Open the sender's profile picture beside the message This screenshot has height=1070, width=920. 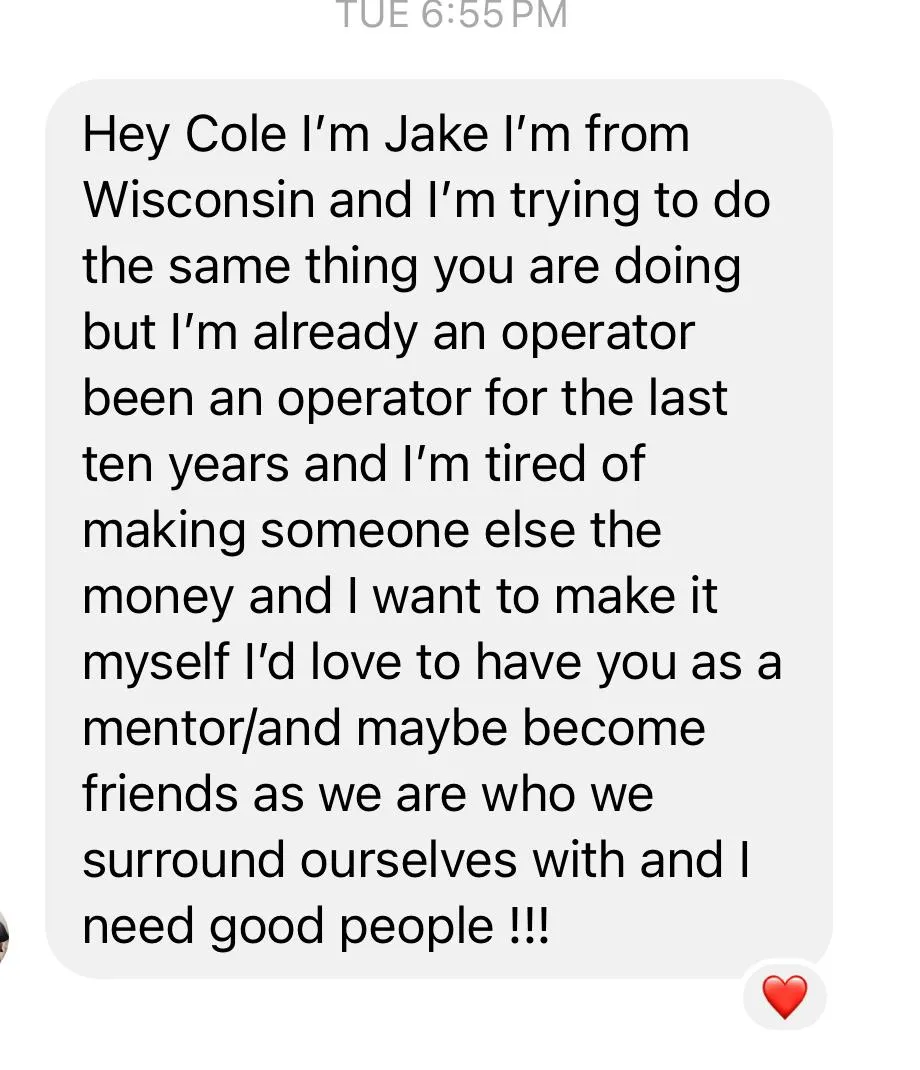coord(3,938)
